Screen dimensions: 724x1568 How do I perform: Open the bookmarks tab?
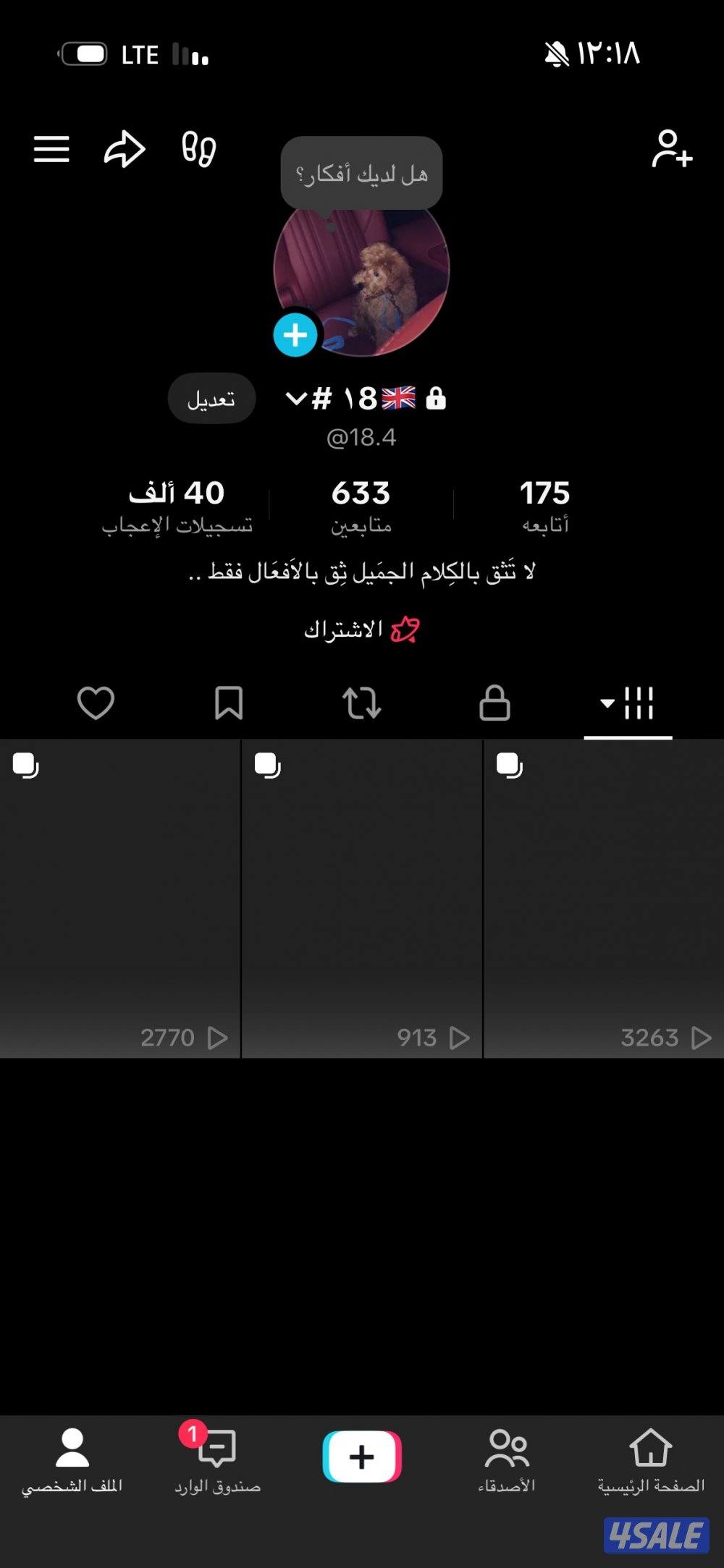229,701
